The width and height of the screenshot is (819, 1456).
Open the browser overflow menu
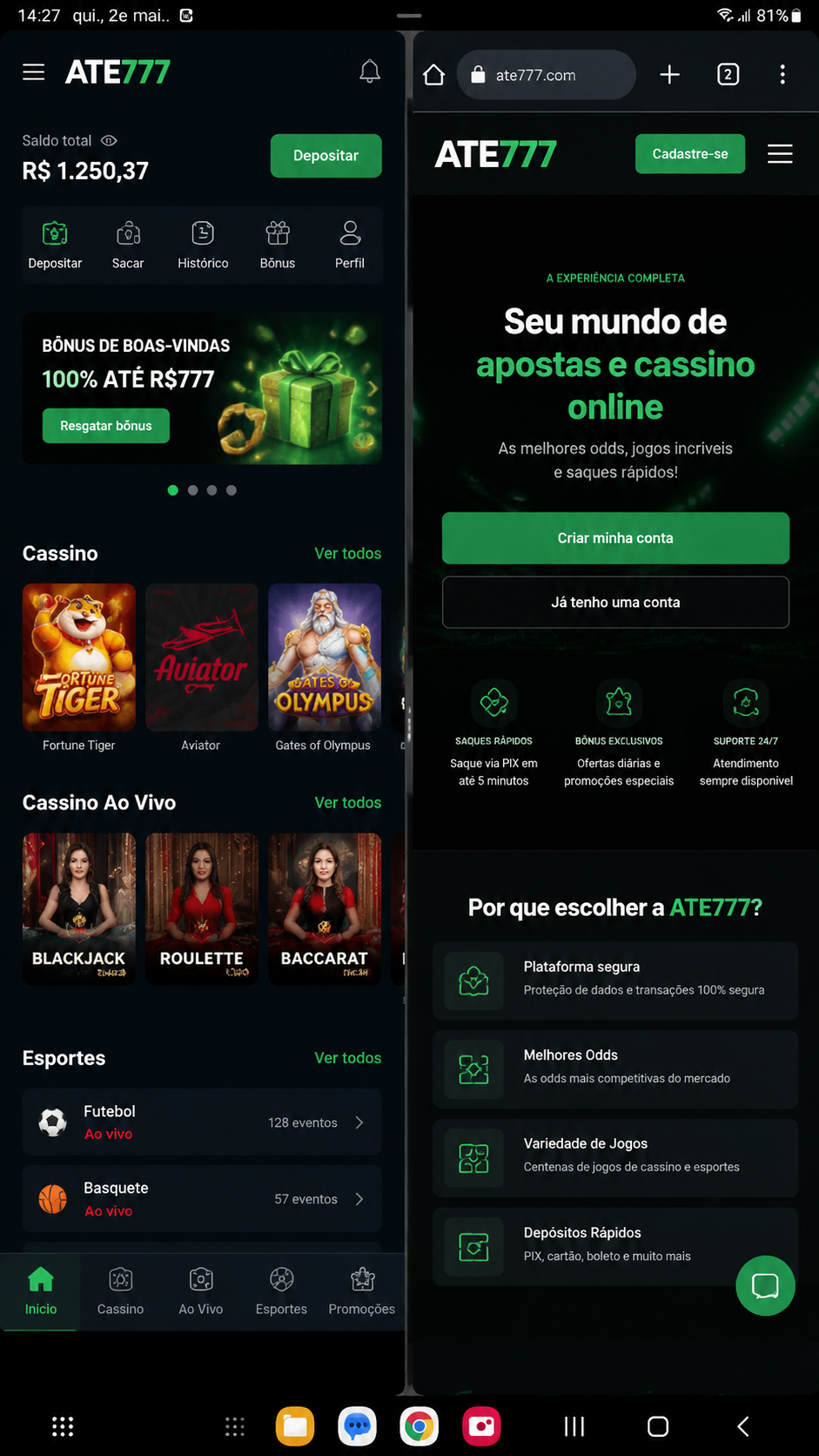tap(782, 75)
